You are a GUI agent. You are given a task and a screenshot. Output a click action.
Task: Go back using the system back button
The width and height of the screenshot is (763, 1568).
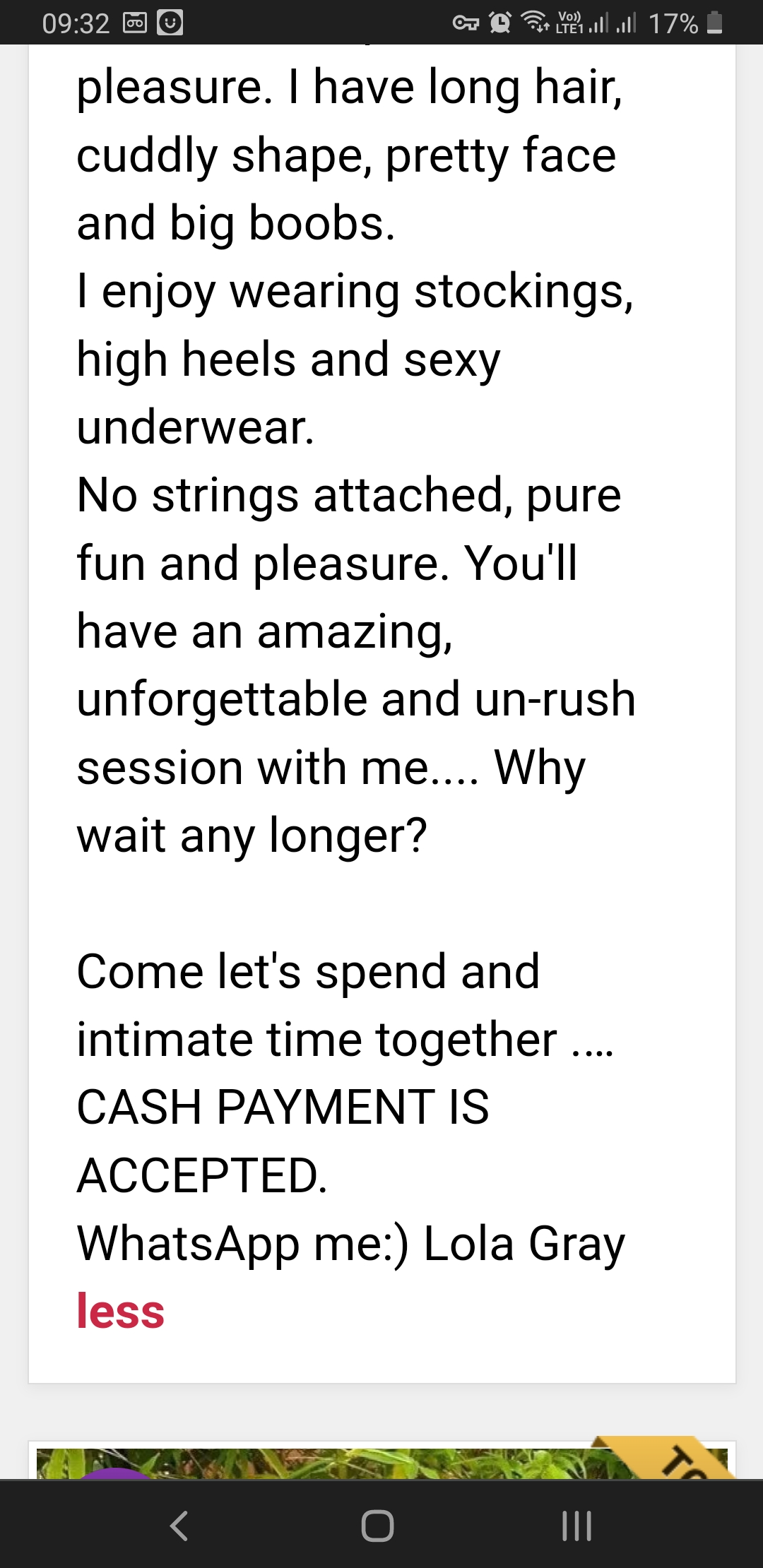pos(179,1525)
